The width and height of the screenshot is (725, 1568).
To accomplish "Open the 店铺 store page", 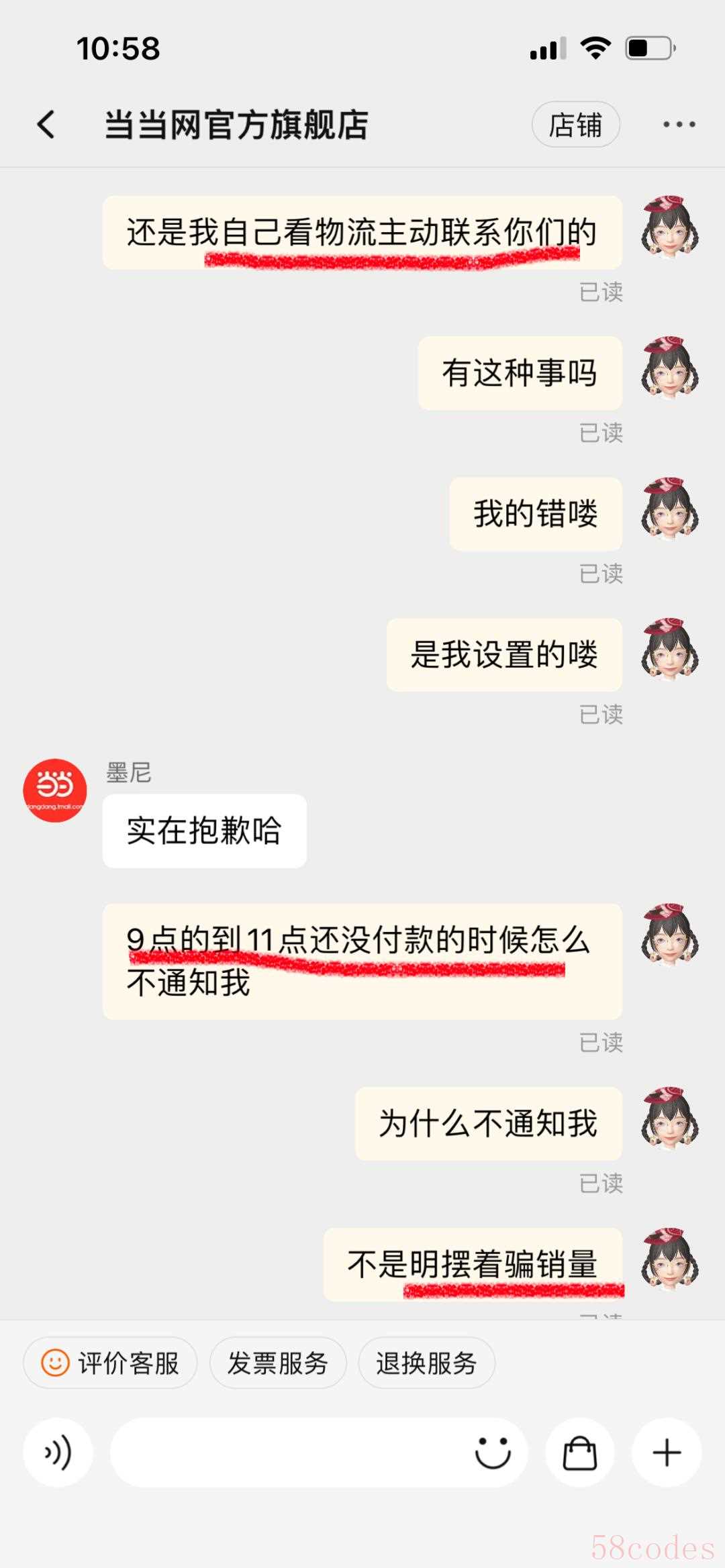I will click(x=575, y=124).
